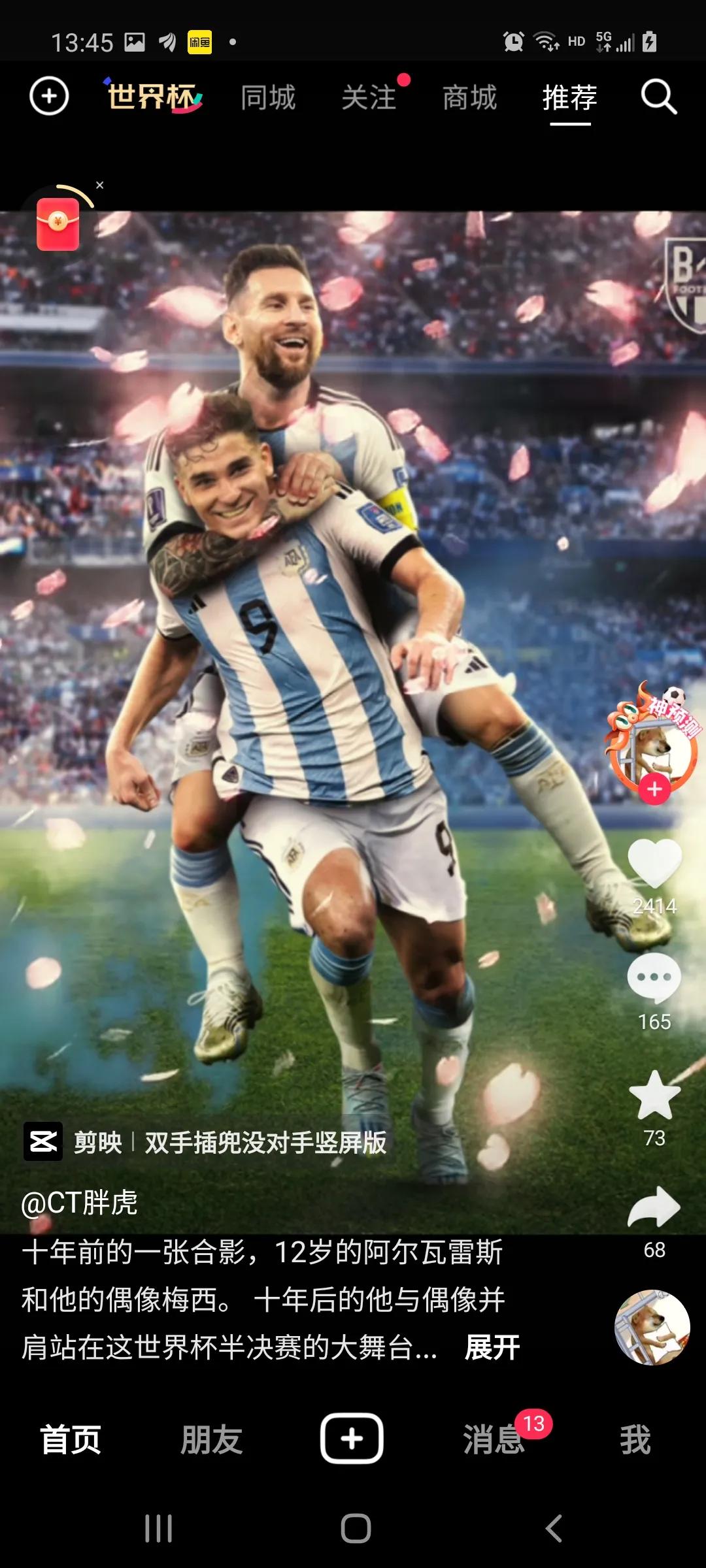This screenshot has width=706, height=1568.
Task: Create a new post with the plus button
Action: pos(352,1439)
